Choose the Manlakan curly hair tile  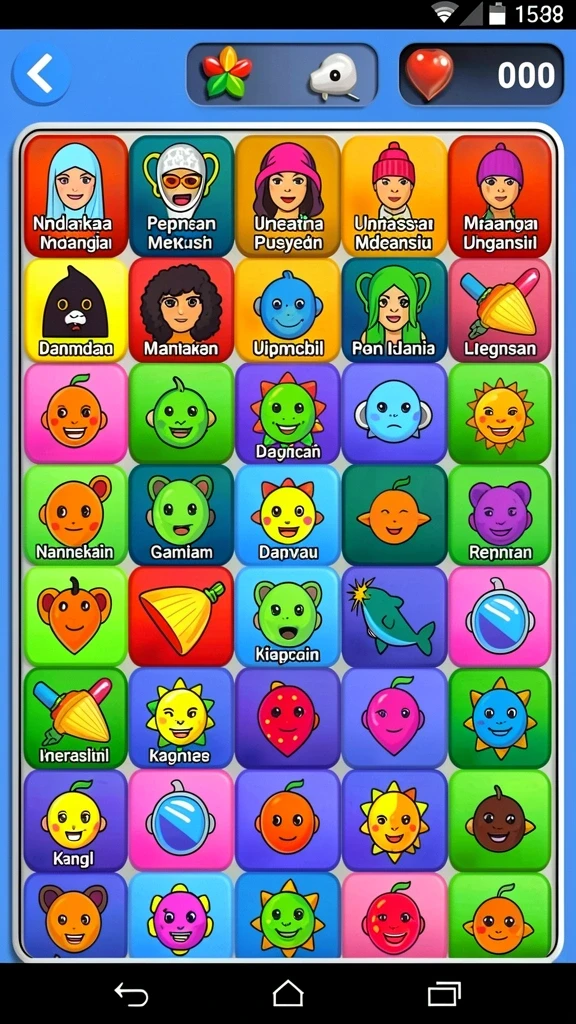pos(181,310)
